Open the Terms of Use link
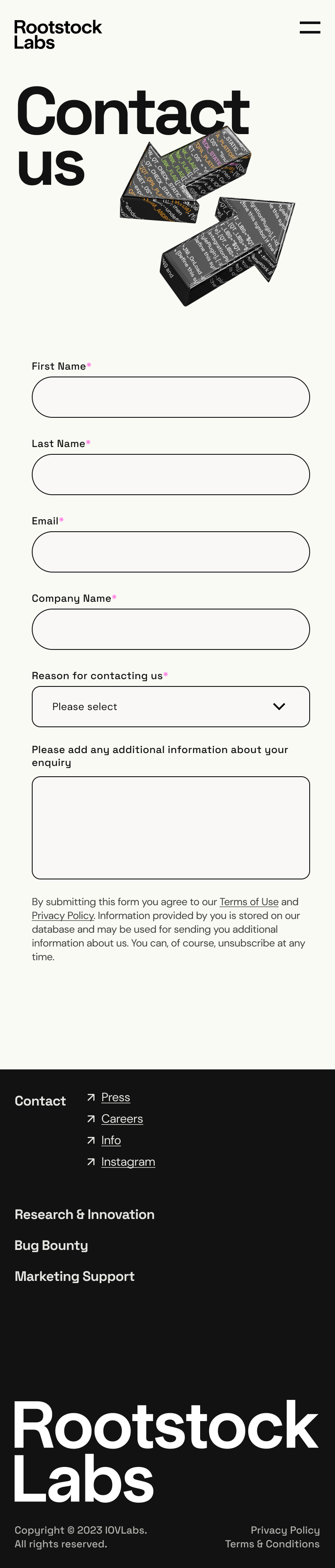Image resolution: width=335 pixels, height=1568 pixels. coord(249,901)
